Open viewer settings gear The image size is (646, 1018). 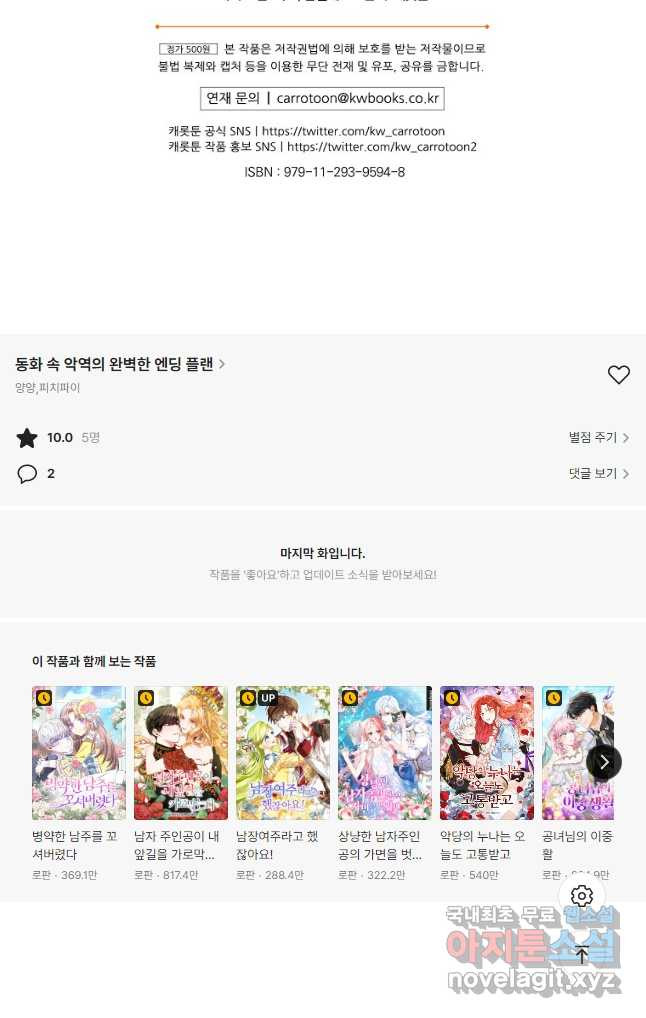pos(582,896)
